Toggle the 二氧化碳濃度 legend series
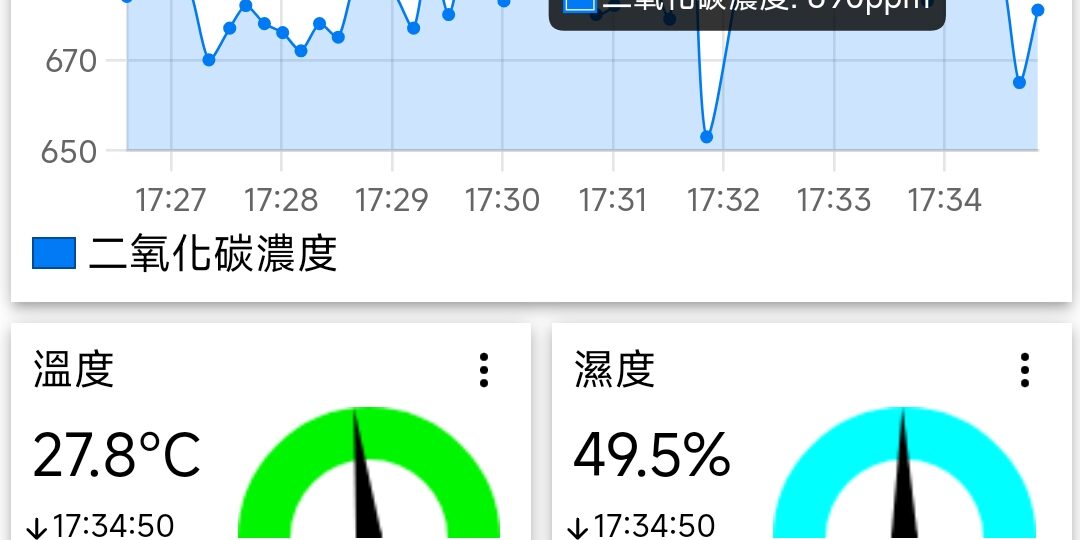Image resolution: width=1080 pixels, height=540 pixels. click(185, 254)
